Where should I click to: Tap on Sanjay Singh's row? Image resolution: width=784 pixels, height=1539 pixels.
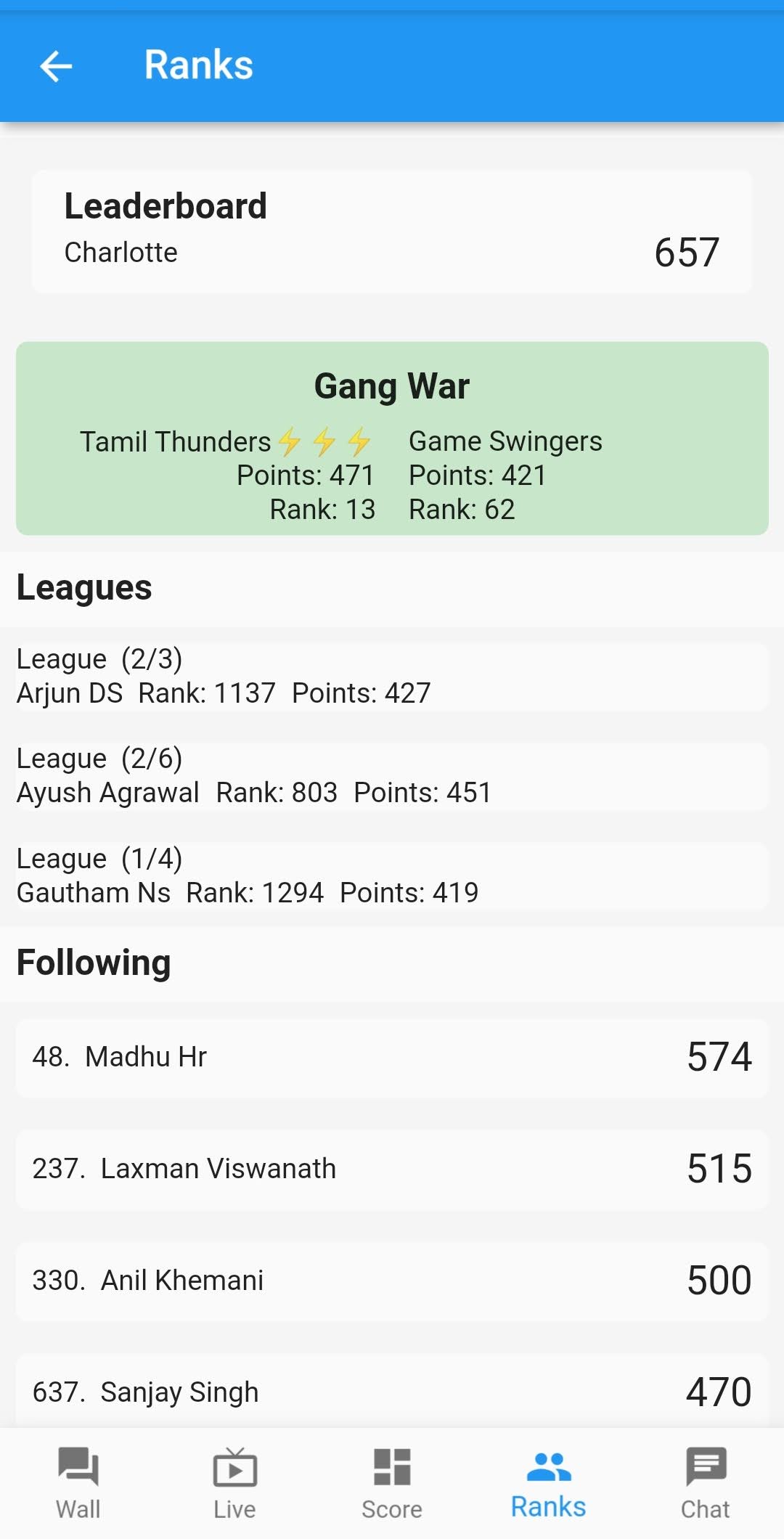tap(392, 1391)
